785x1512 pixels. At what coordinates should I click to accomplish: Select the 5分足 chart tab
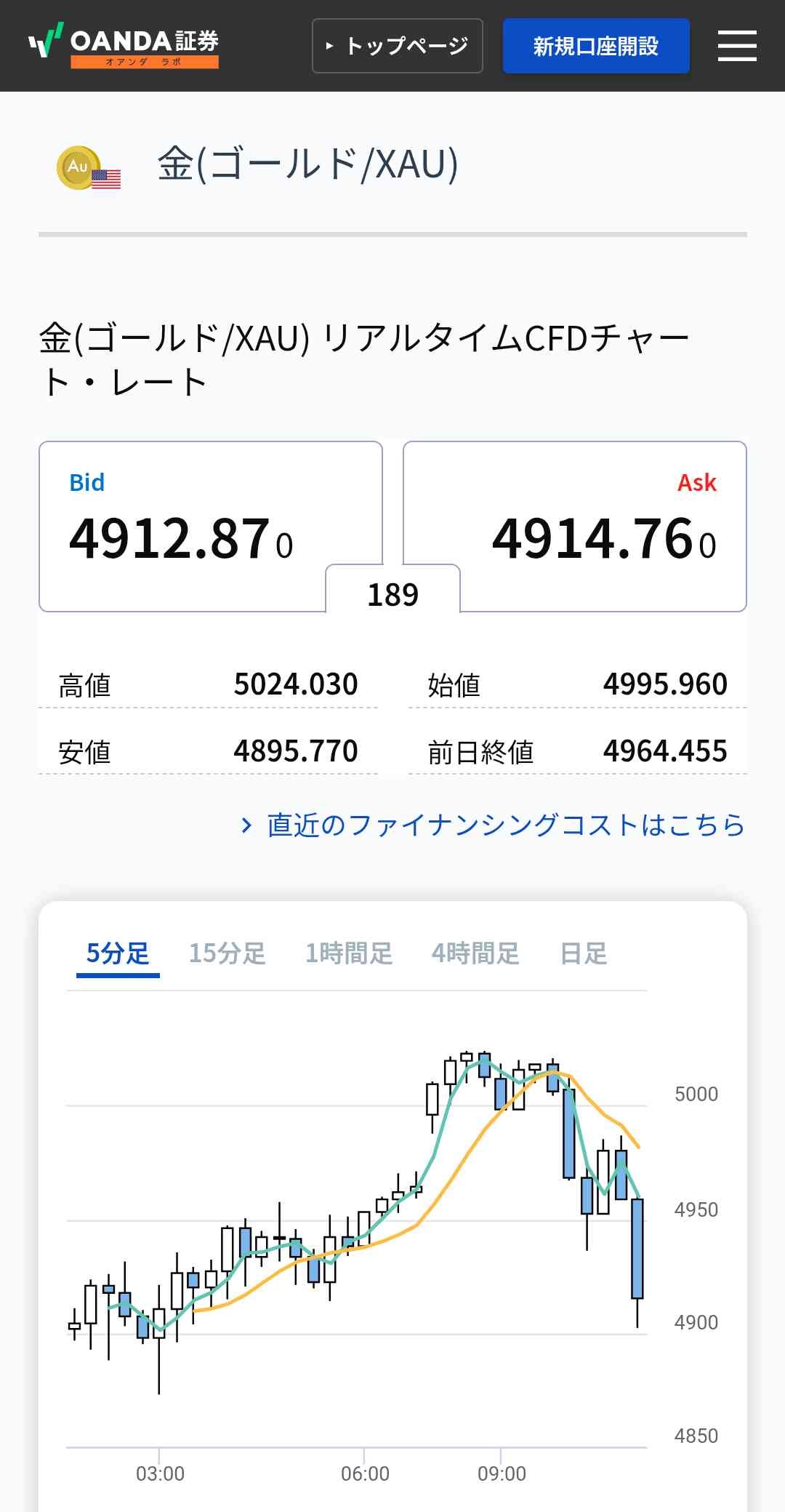tap(118, 953)
